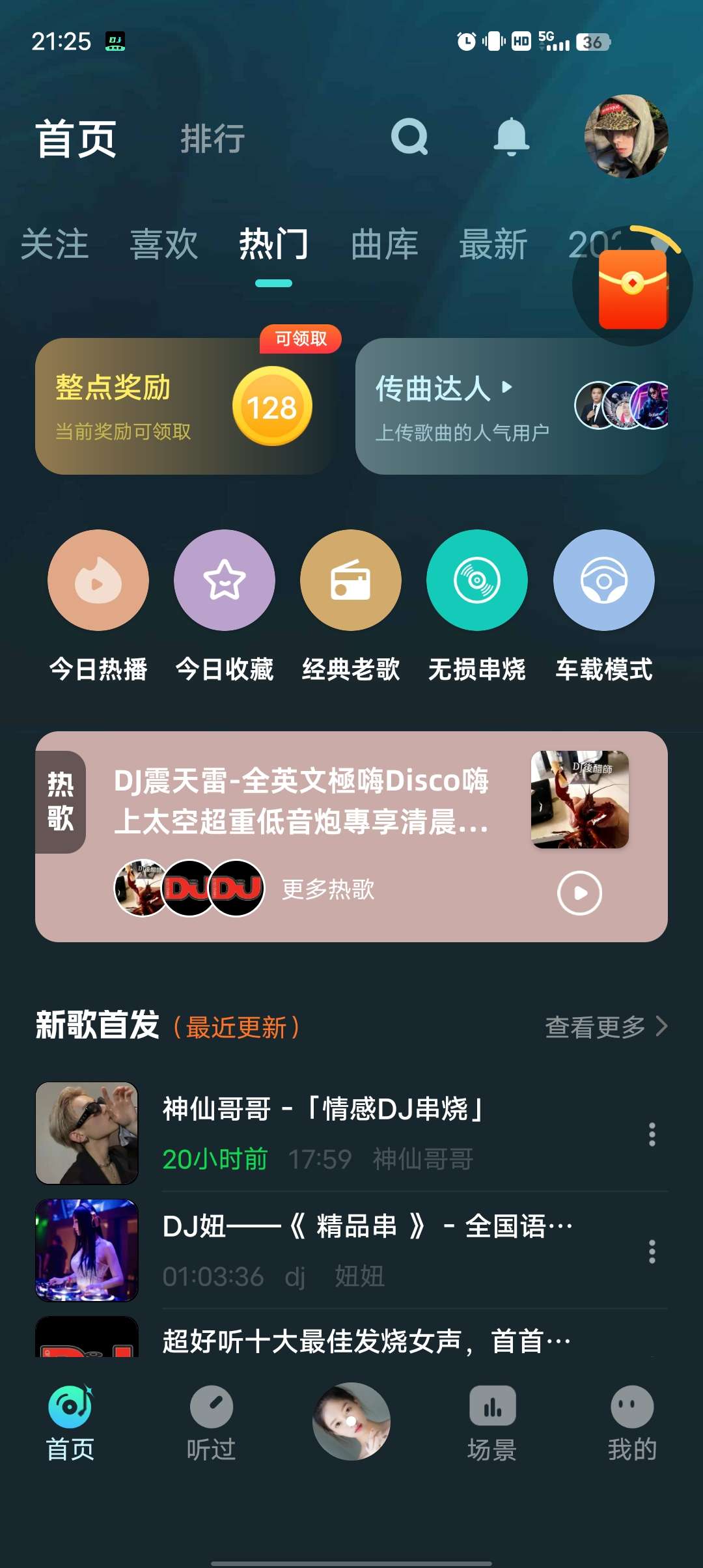Play the DJ震天雷 hot song

click(x=579, y=893)
